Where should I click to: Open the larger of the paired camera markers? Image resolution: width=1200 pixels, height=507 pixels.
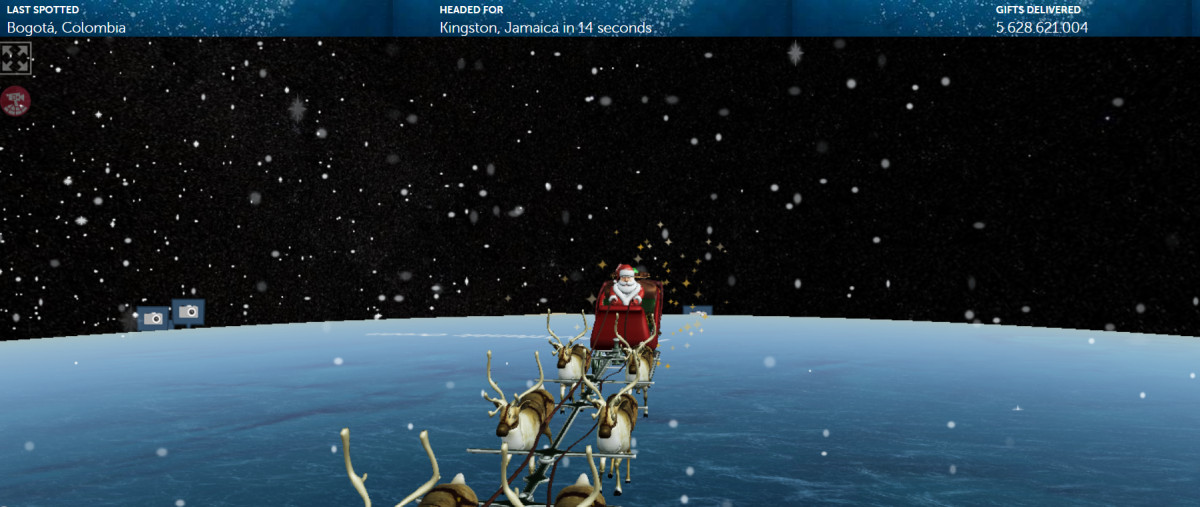click(188, 311)
